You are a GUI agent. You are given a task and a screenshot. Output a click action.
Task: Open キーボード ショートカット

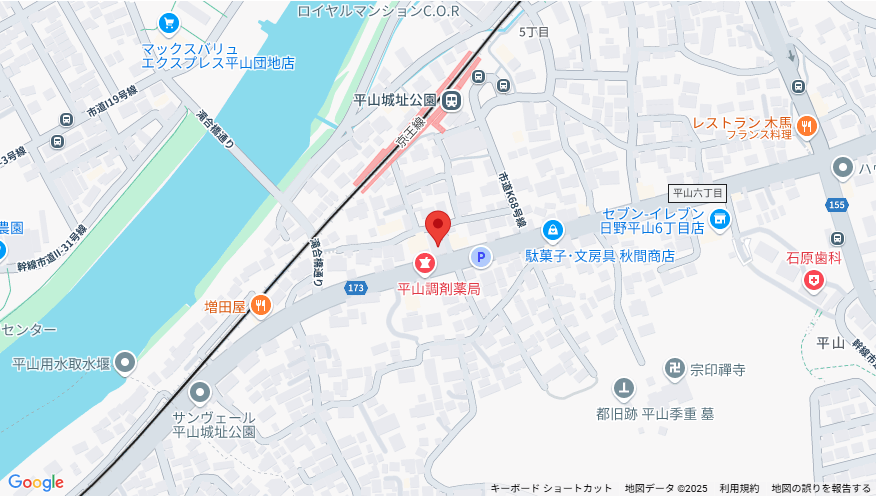pos(551,488)
